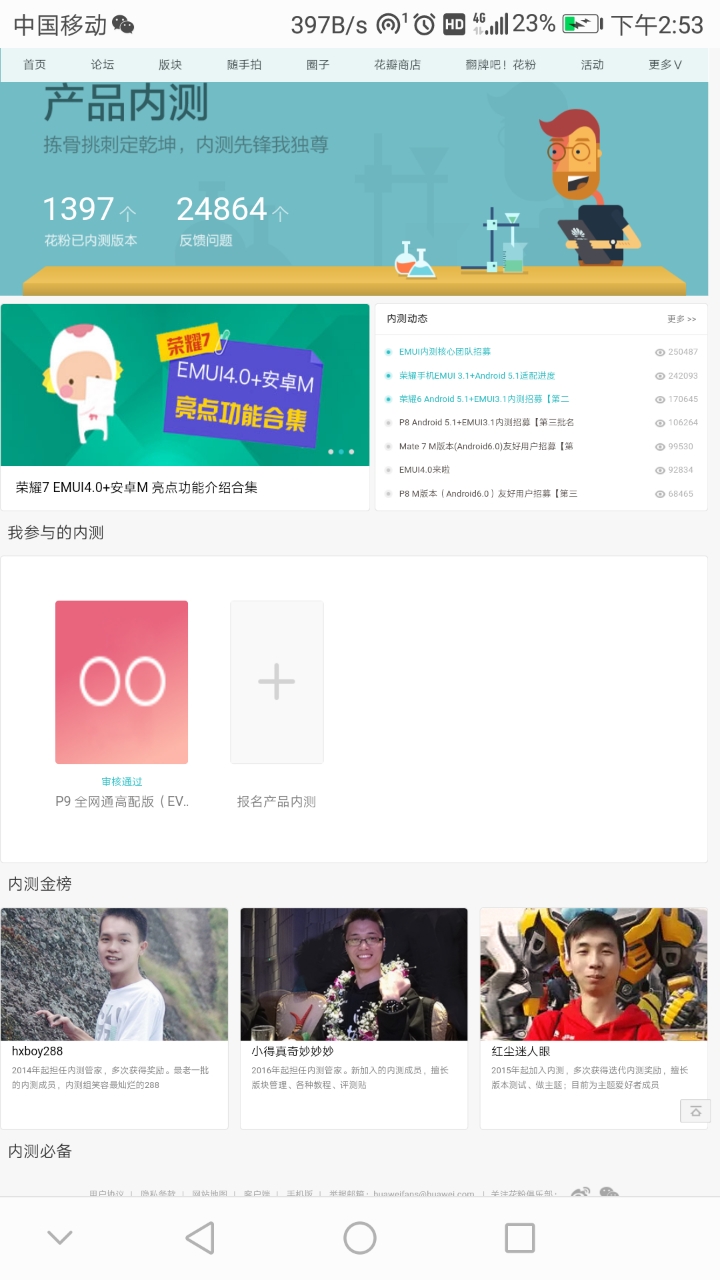The height and width of the screenshot is (1280, 720).
Task: Open hxboy288's profile card
Action: (x=115, y=1018)
